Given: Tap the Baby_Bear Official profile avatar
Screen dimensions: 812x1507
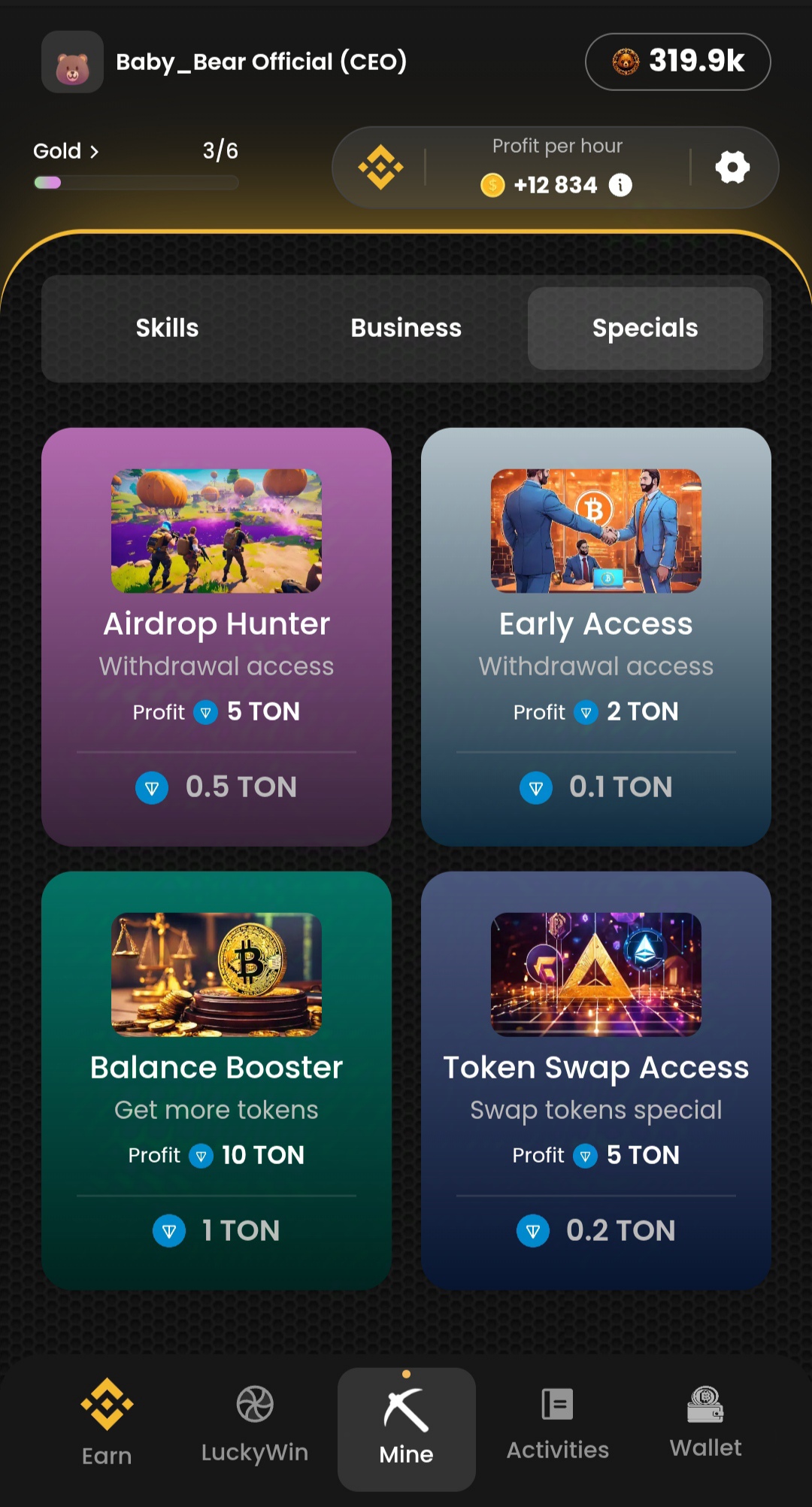Looking at the screenshot, I should pyautogui.click(x=72, y=62).
